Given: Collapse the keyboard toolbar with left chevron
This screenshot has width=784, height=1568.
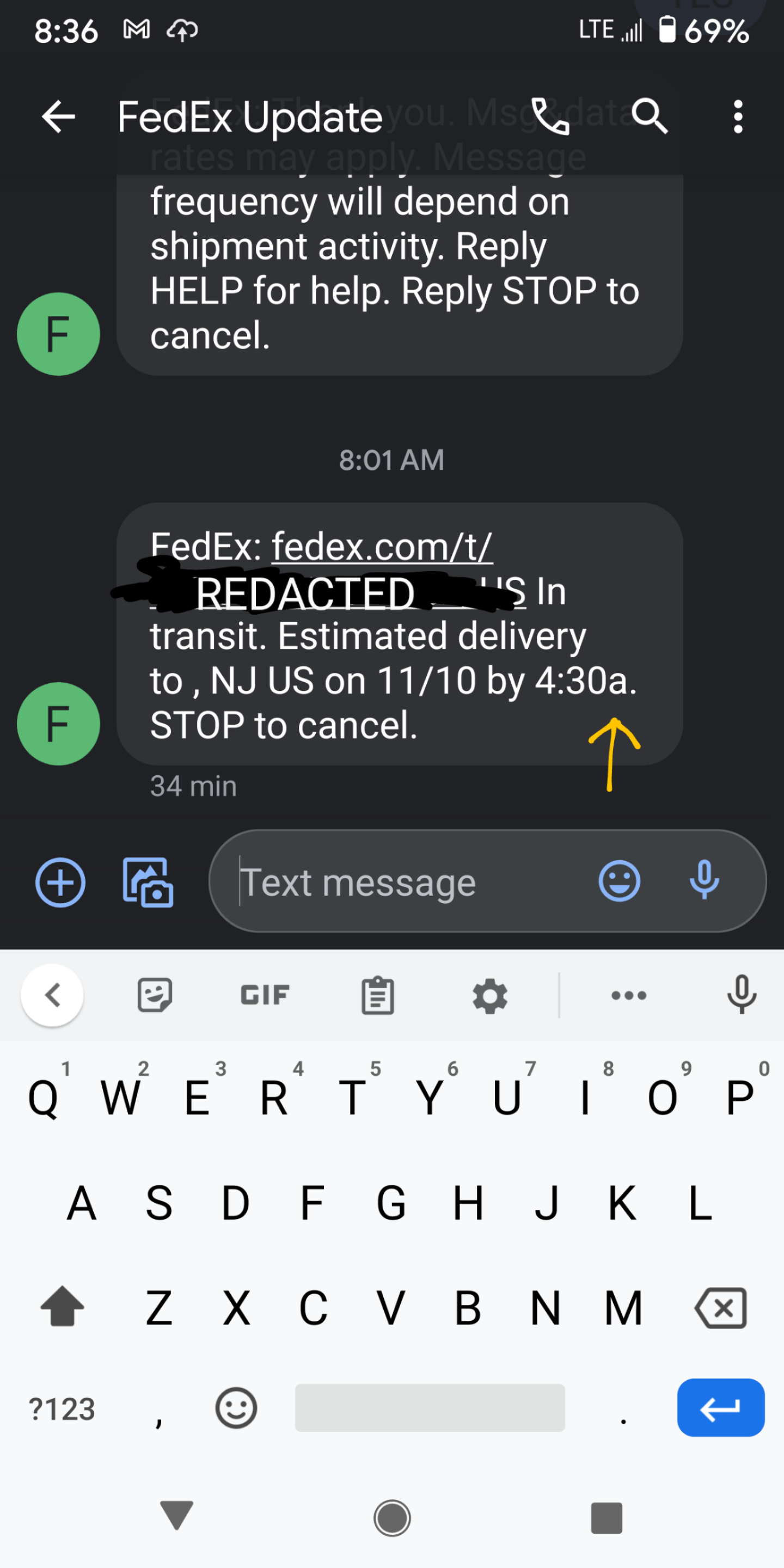Looking at the screenshot, I should 52,996.
